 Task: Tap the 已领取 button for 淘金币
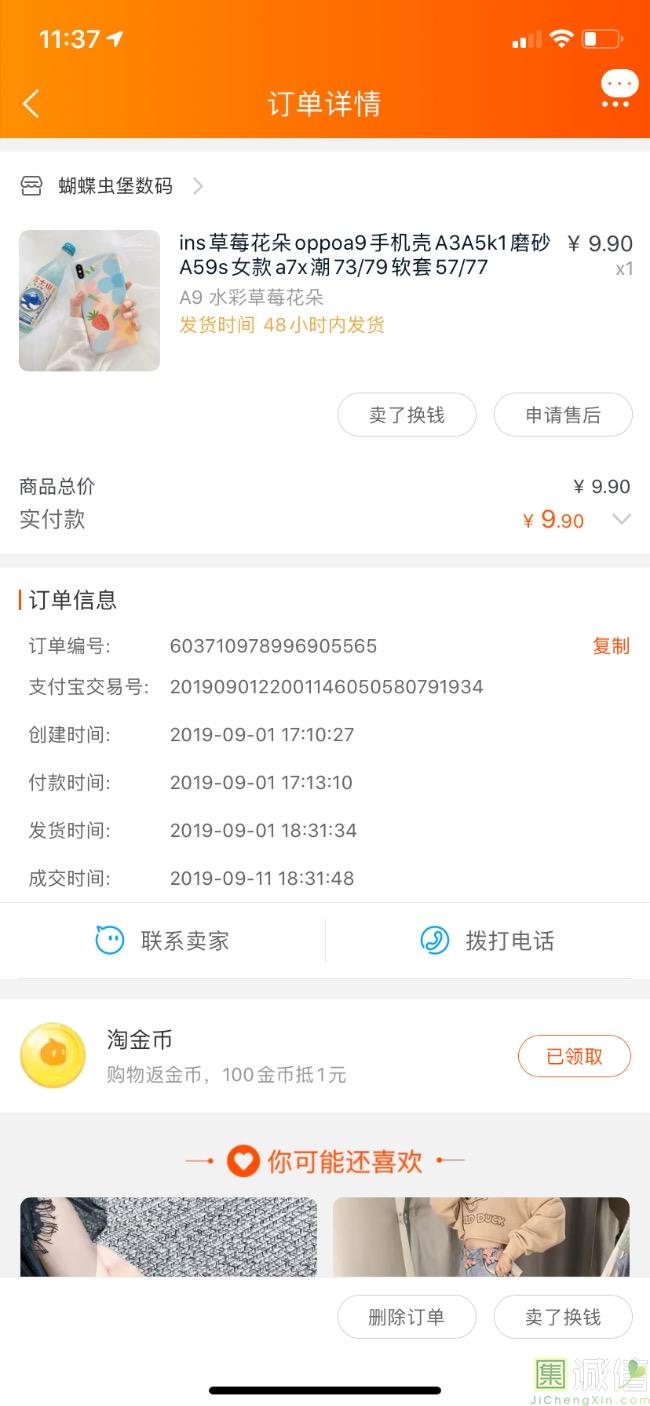coord(574,1056)
